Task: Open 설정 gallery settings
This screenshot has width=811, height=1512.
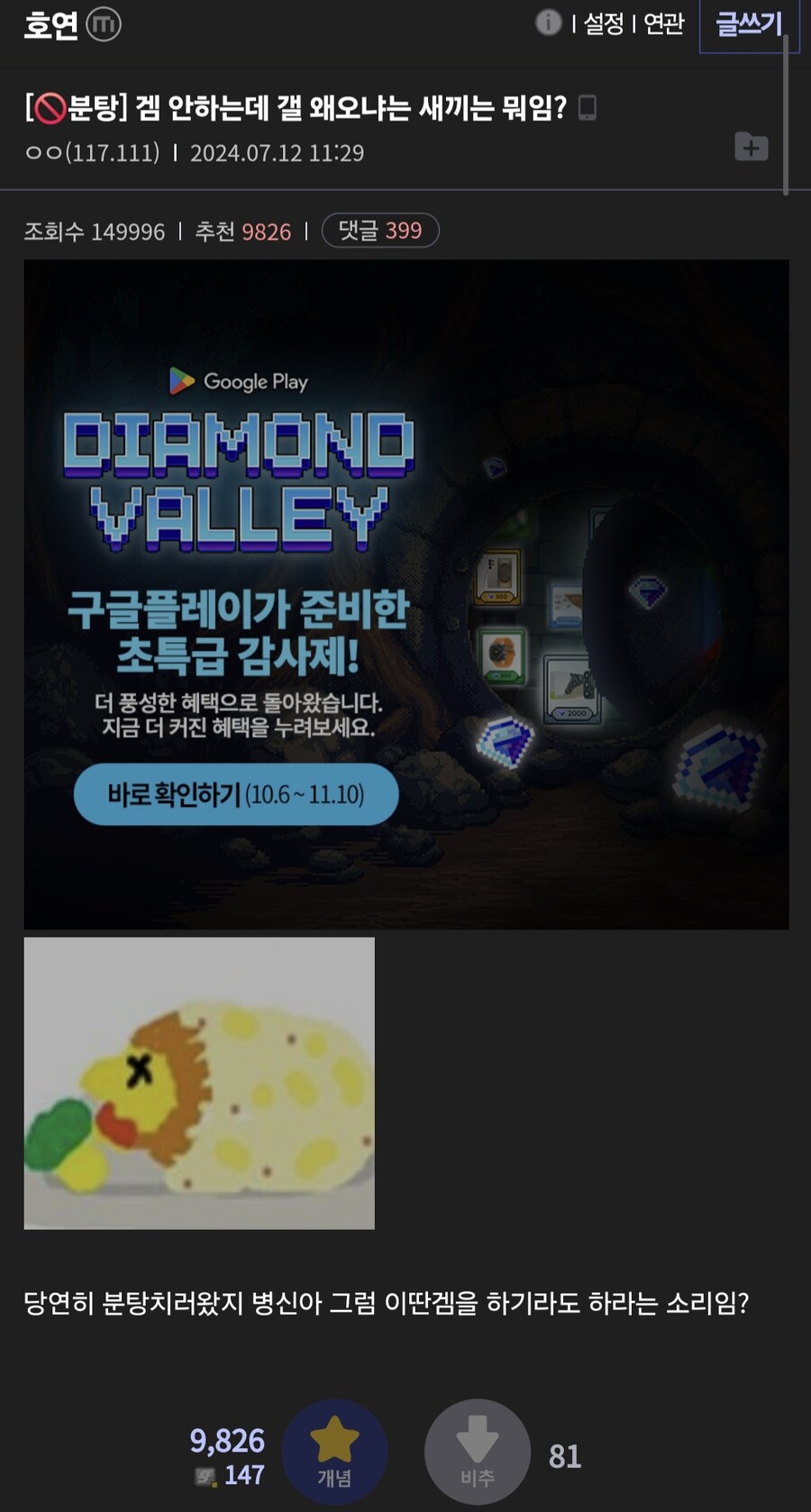Action: coord(603,23)
